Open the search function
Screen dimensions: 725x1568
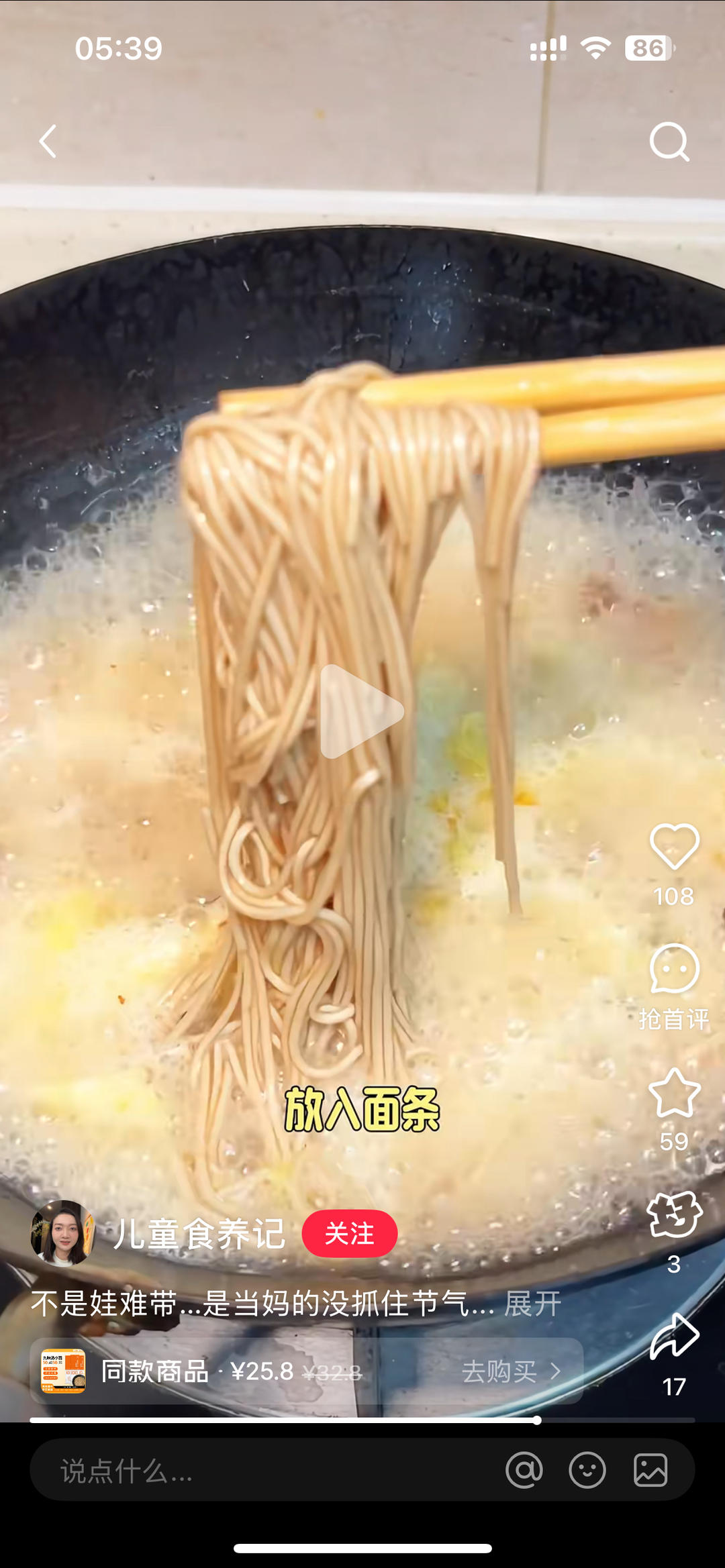pyautogui.click(x=669, y=141)
